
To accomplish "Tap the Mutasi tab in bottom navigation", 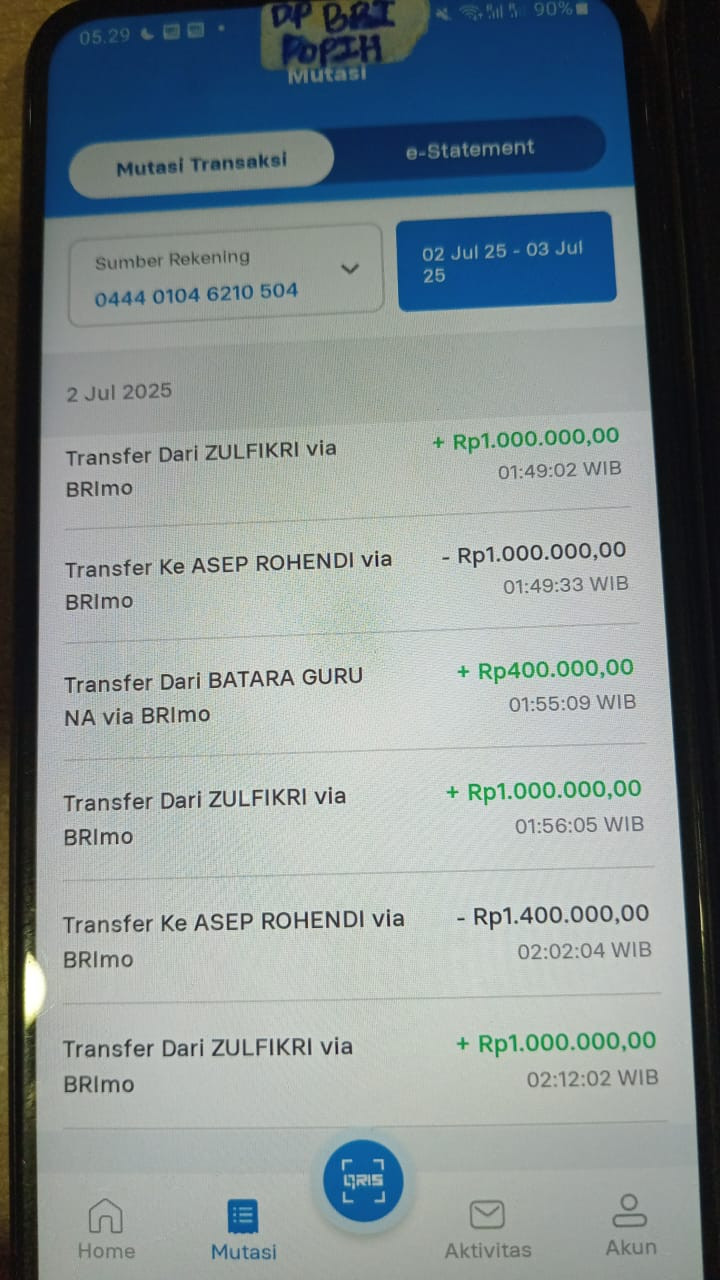I will 243,1230.
